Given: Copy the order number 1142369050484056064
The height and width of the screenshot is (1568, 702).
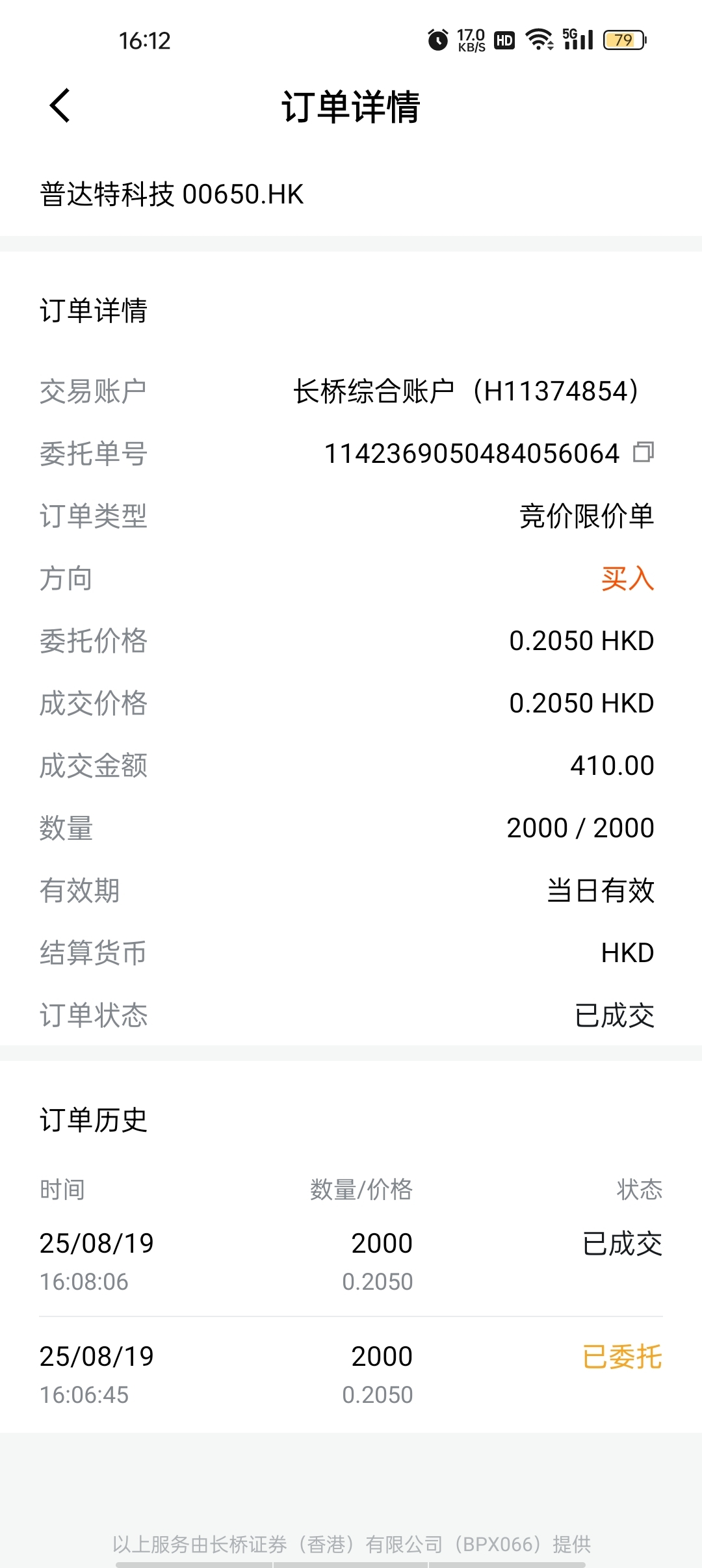Looking at the screenshot, I should (x=643, y=452).
